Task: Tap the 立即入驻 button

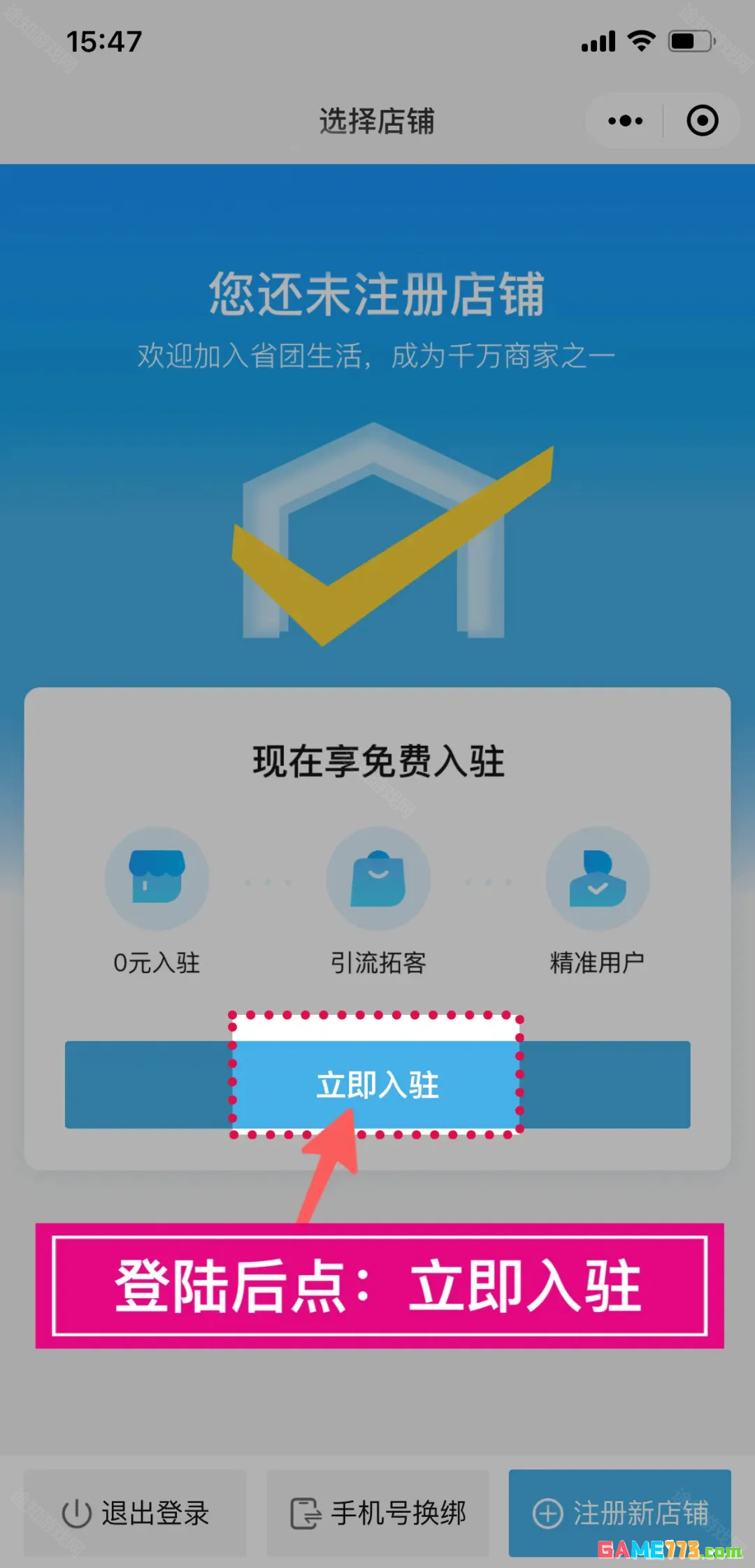Action: click(x=377, y=1084)
